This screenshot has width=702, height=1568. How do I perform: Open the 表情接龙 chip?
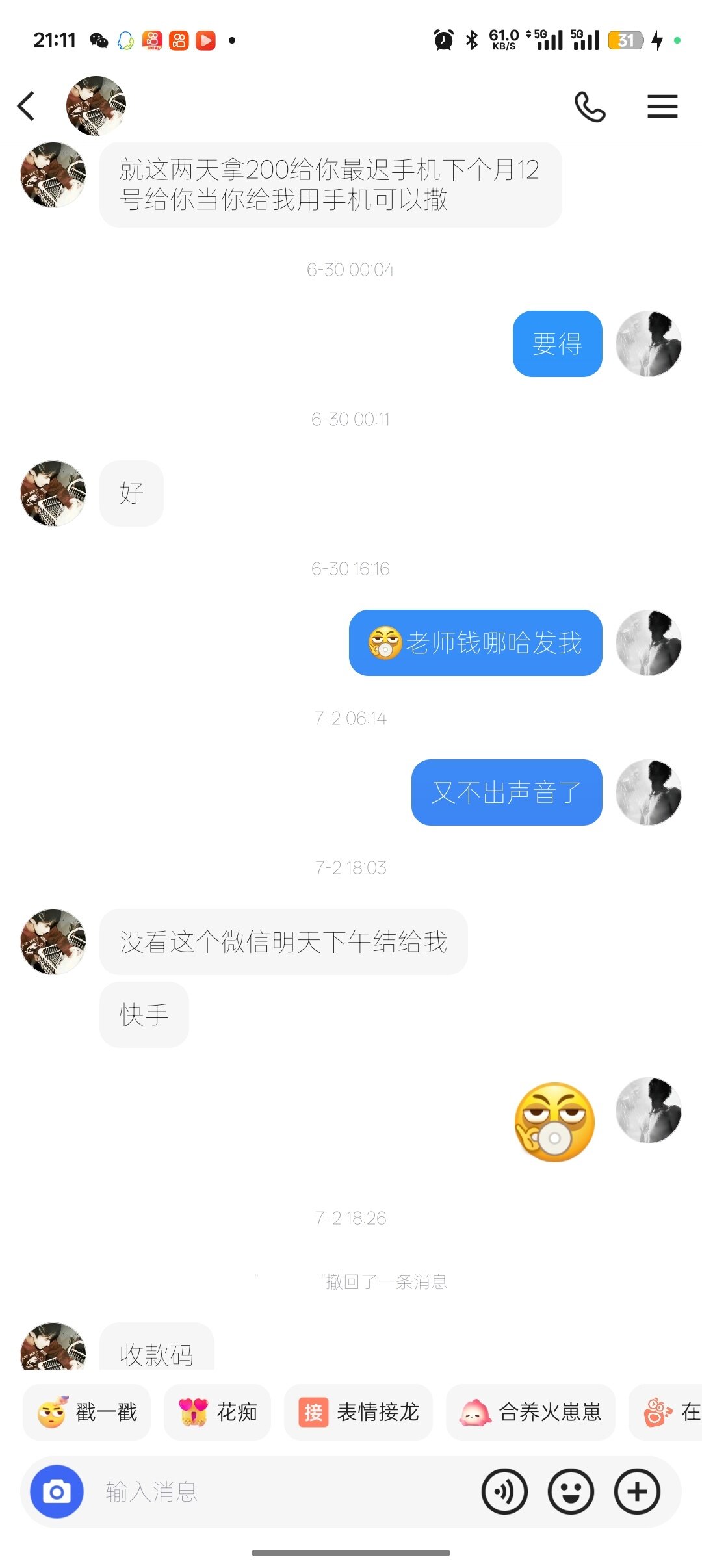coord(358,1412)
